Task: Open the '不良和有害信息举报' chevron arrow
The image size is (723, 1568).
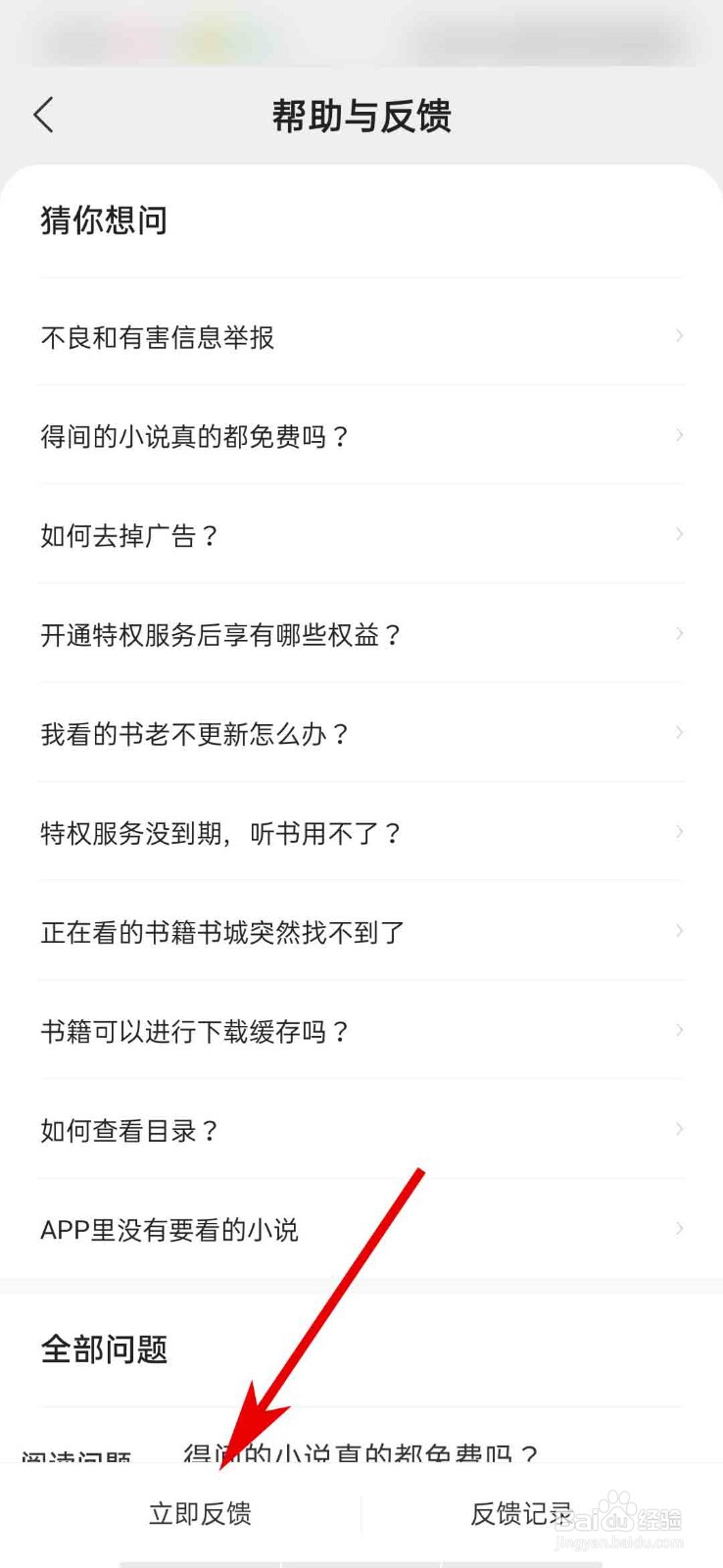Action: pos(679,336)
